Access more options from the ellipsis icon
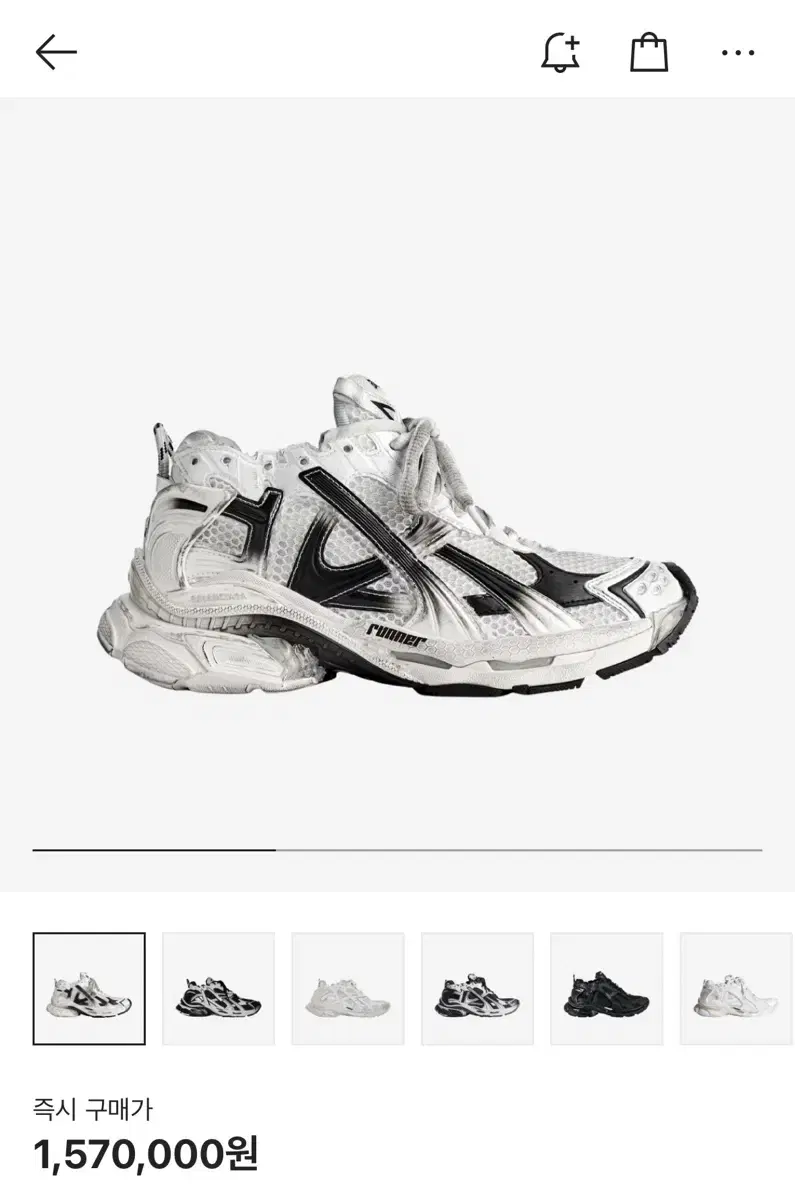Screen dimensions: 795x1200 pyautogui.click(x=737, y=50)
